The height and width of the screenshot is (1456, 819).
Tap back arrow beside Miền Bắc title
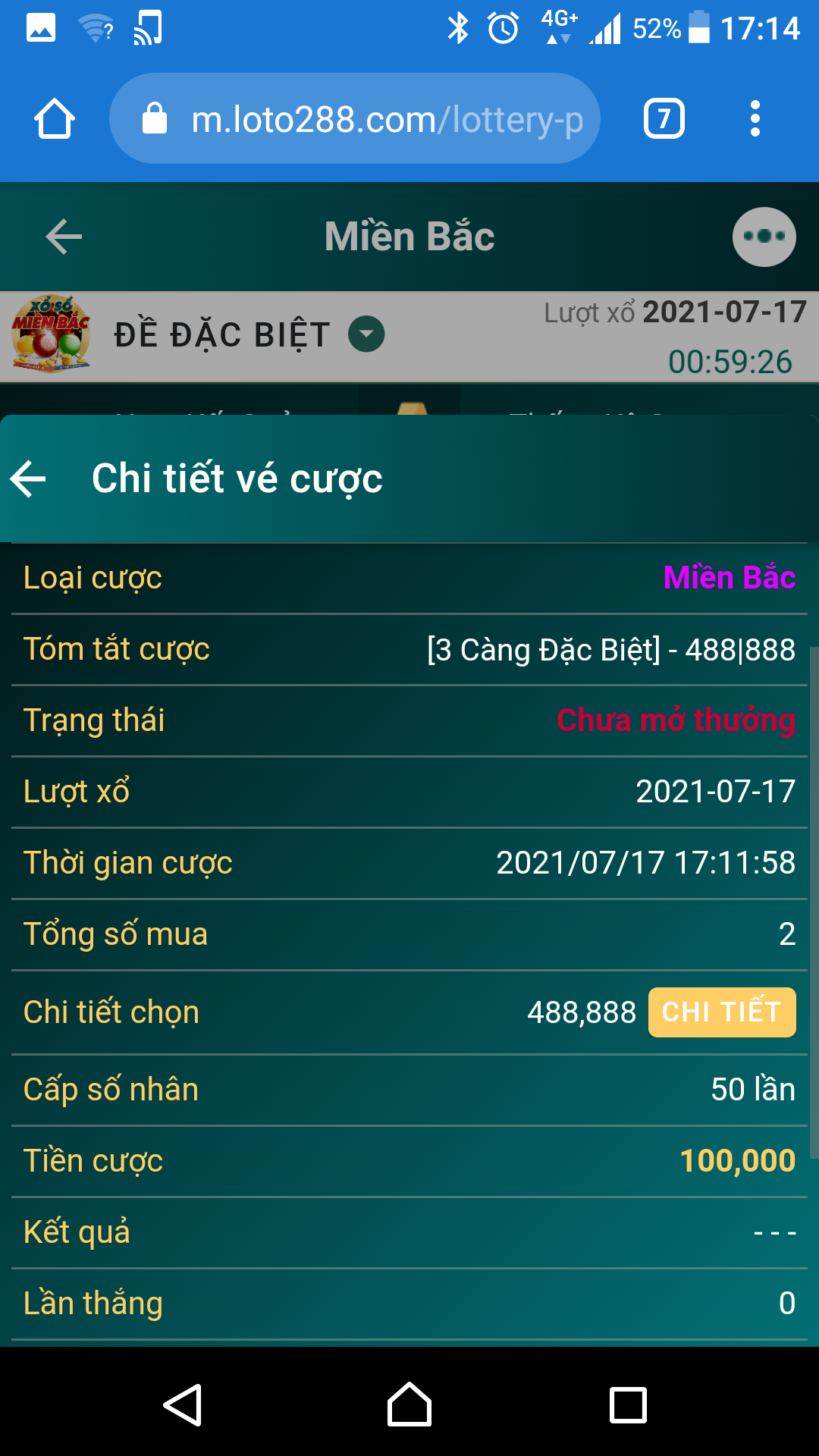pyautogui.click(x=64, y=237)
